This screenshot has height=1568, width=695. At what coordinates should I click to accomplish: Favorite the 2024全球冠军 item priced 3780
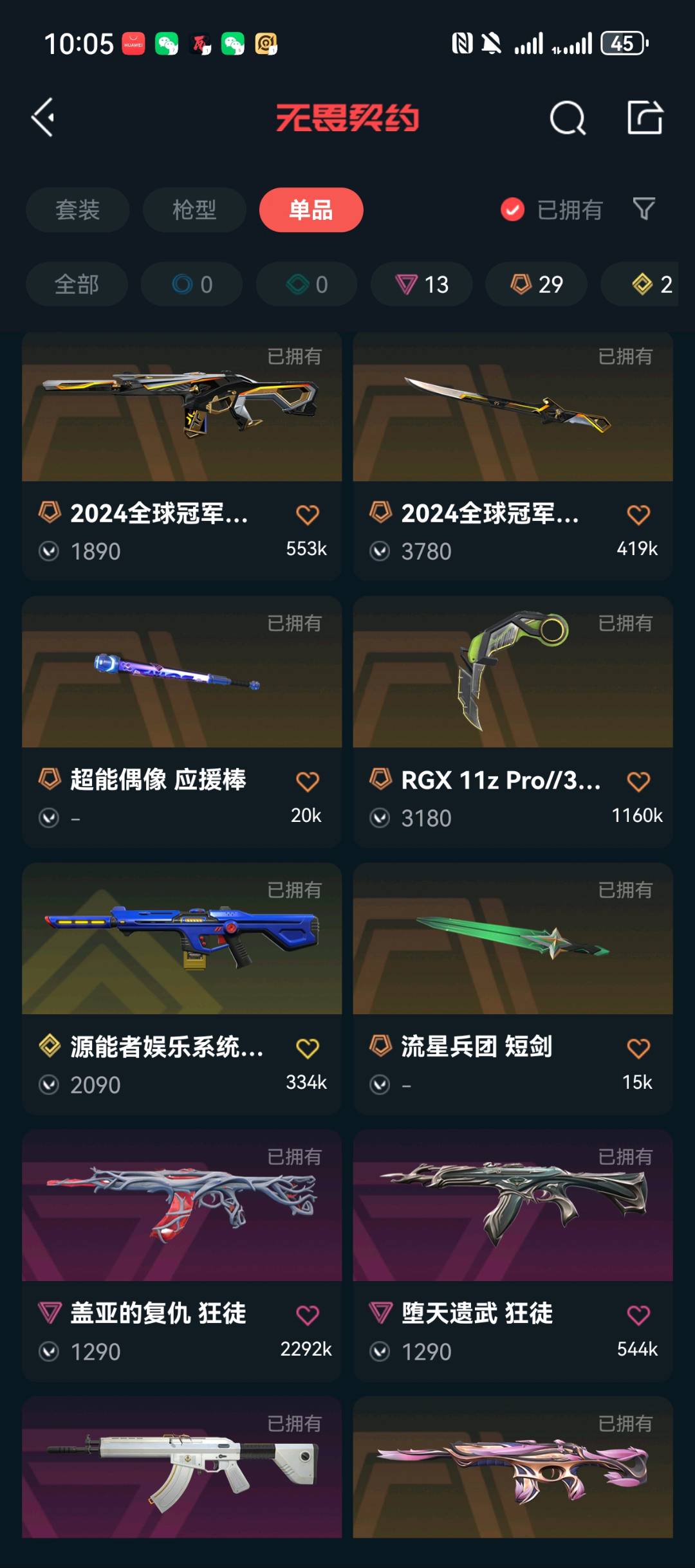pyautogui.click(x=638, y=515)
